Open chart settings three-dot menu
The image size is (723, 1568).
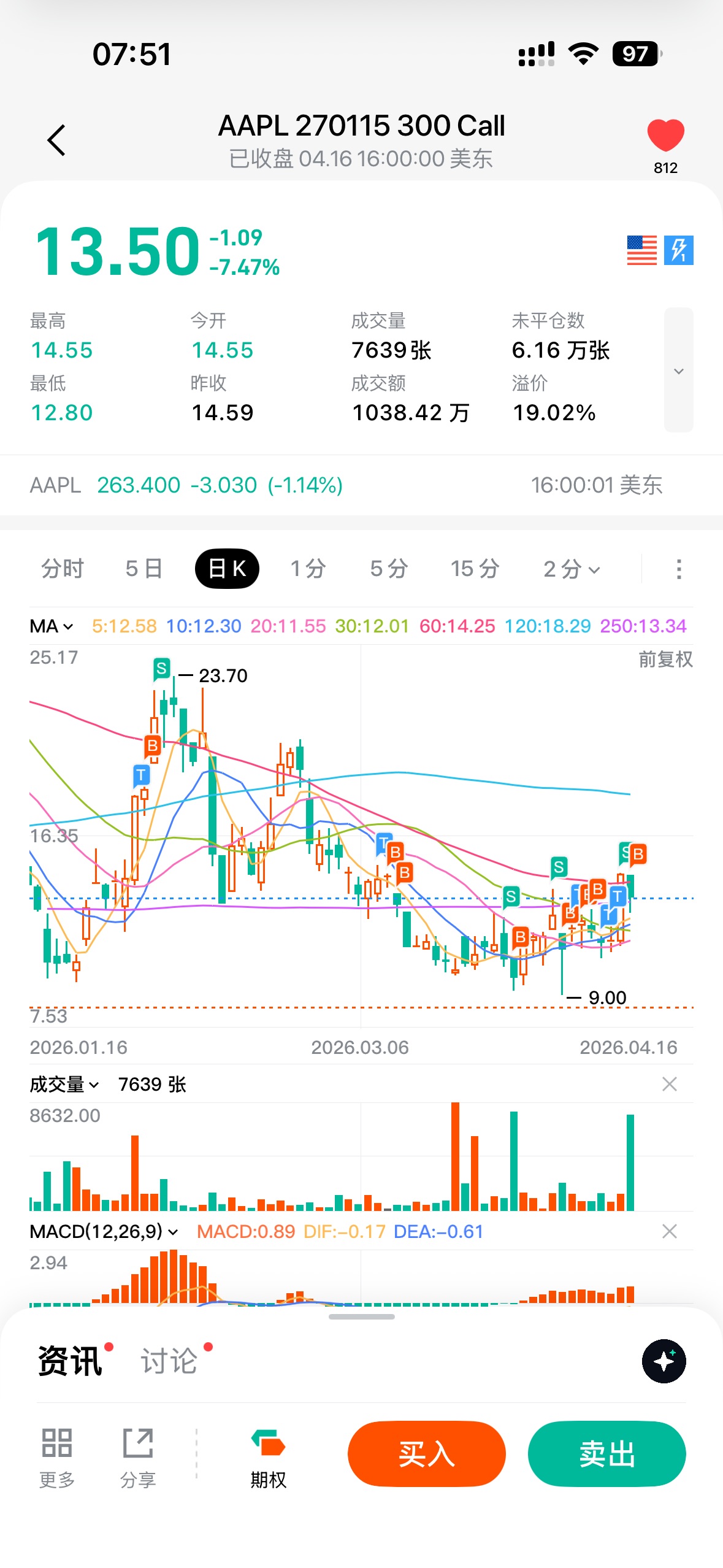(x=678, y=569)
